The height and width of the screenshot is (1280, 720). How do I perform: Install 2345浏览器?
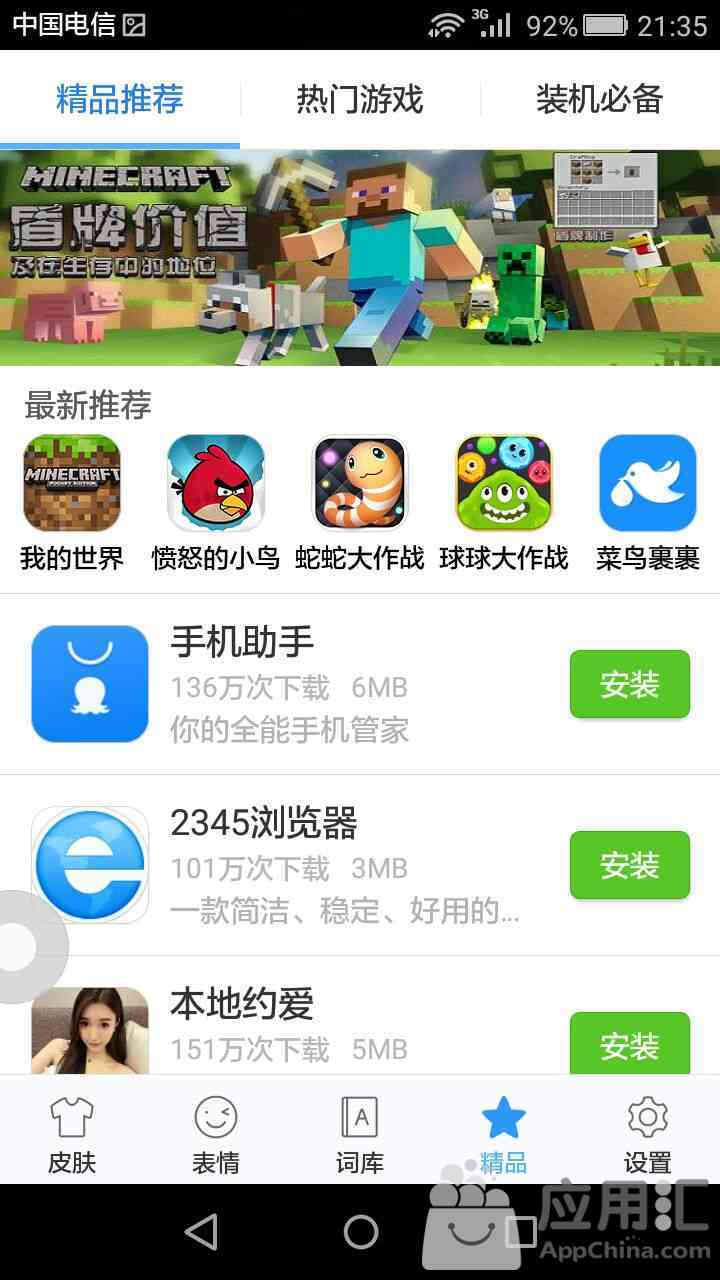pyautogui.click(x=629, y=865)
